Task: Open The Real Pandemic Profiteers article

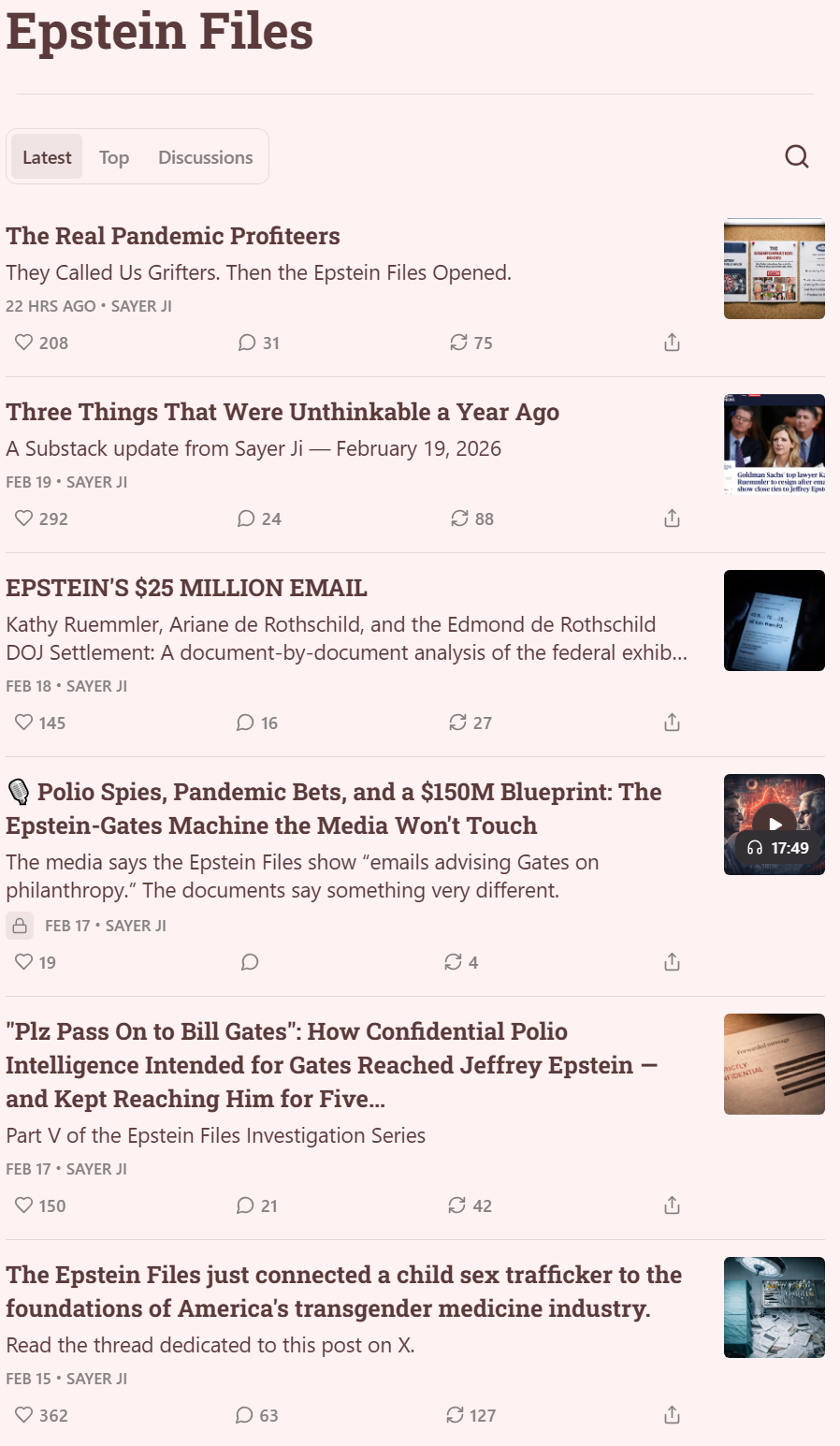Action: coord(173,236)
